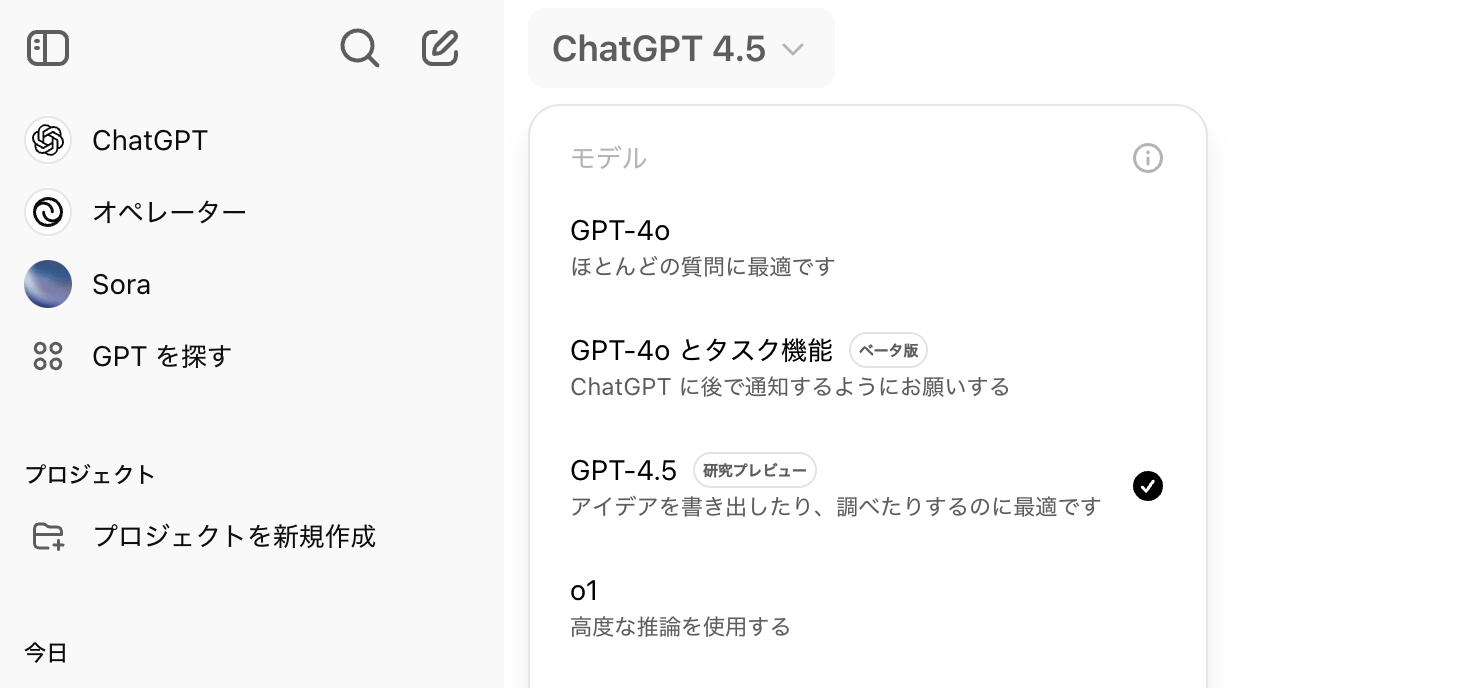The width and height of the screenshot is (1480, 688).
Task: Create a new project with プロジェクトを新規作成
Action: [x=233, y=536]
